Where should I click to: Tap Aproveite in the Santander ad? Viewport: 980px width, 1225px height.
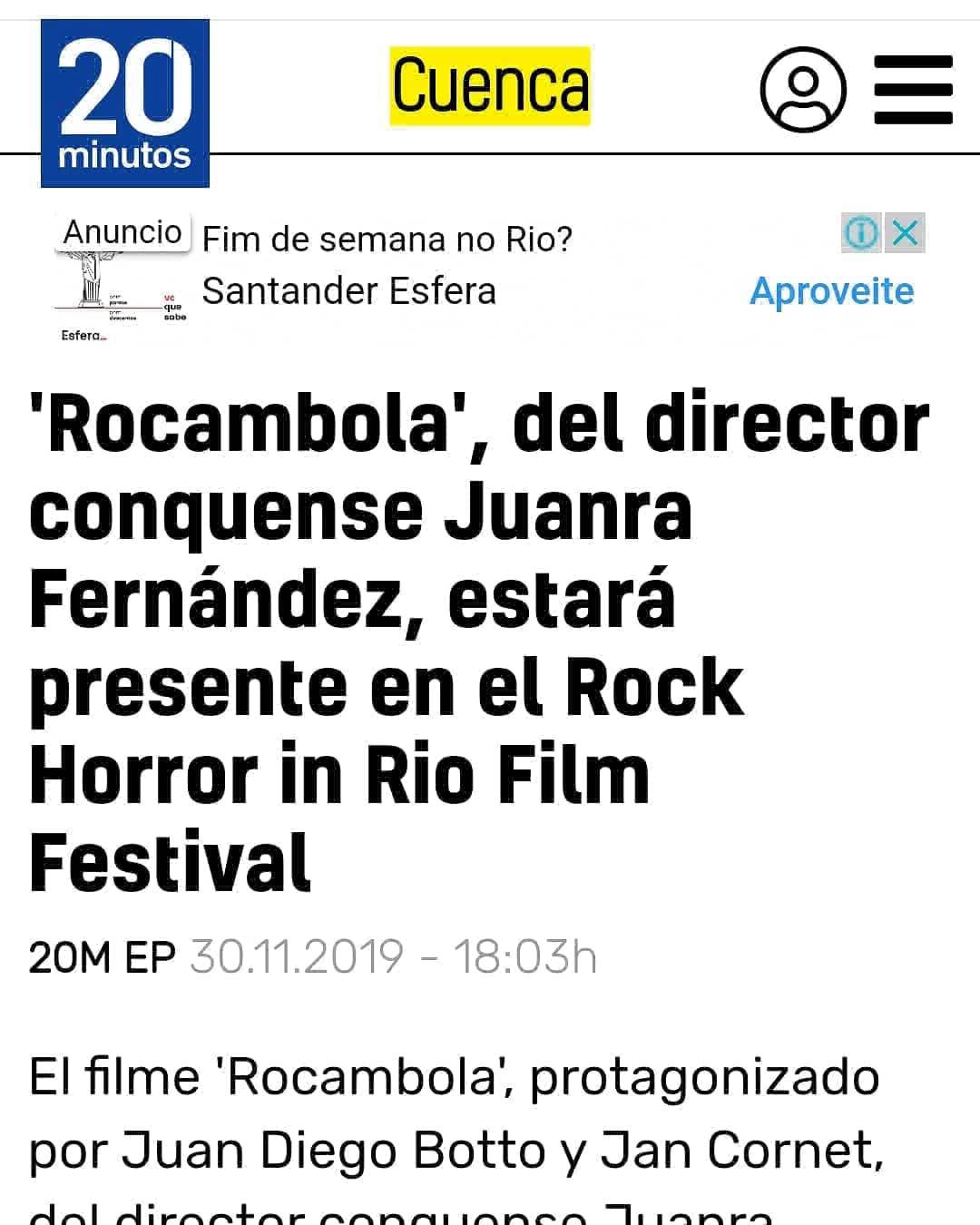tap(831, 291)
